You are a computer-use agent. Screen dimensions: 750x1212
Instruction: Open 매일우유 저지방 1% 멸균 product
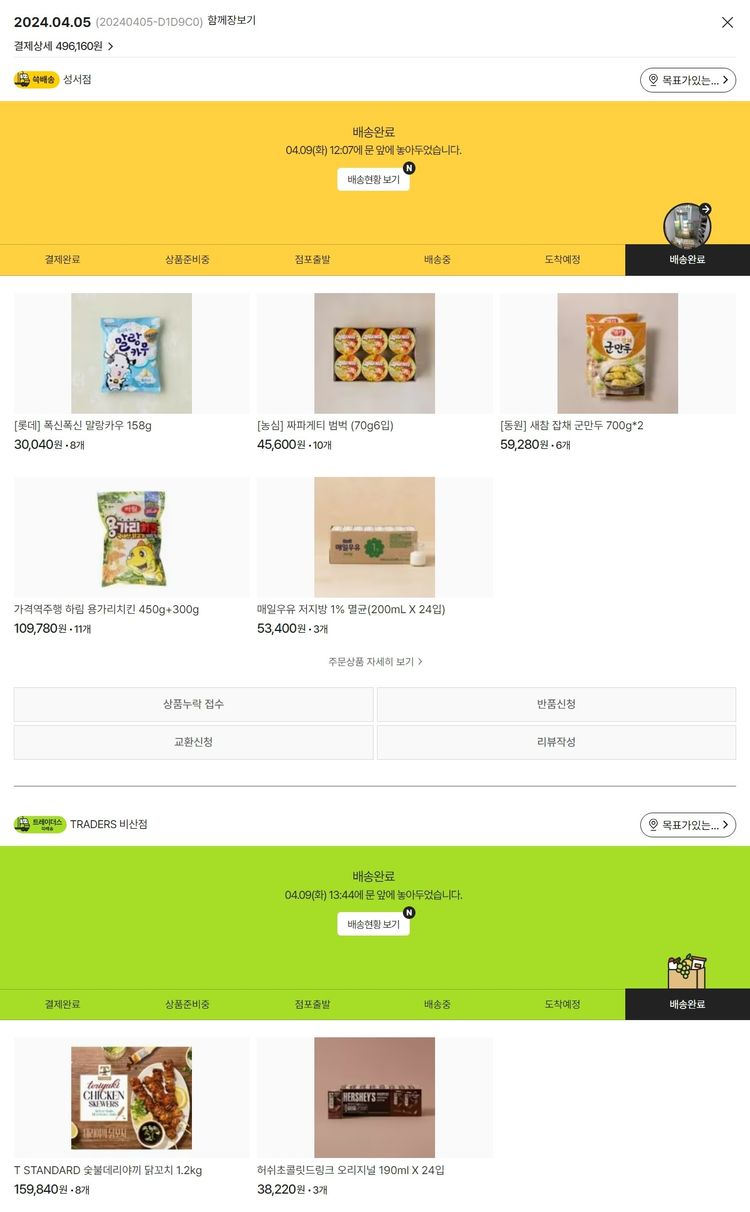[x=374, y=537]
